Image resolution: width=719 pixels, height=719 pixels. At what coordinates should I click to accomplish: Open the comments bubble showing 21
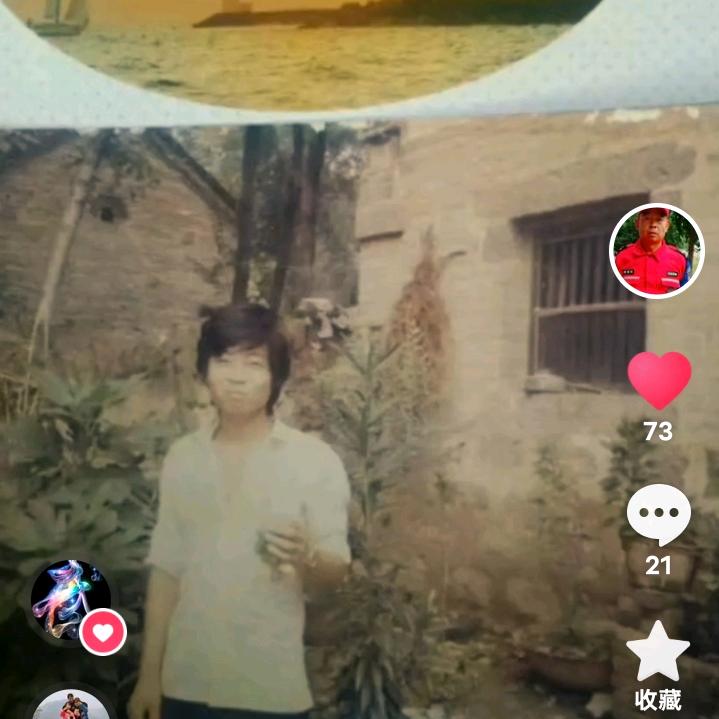(658, 514)
